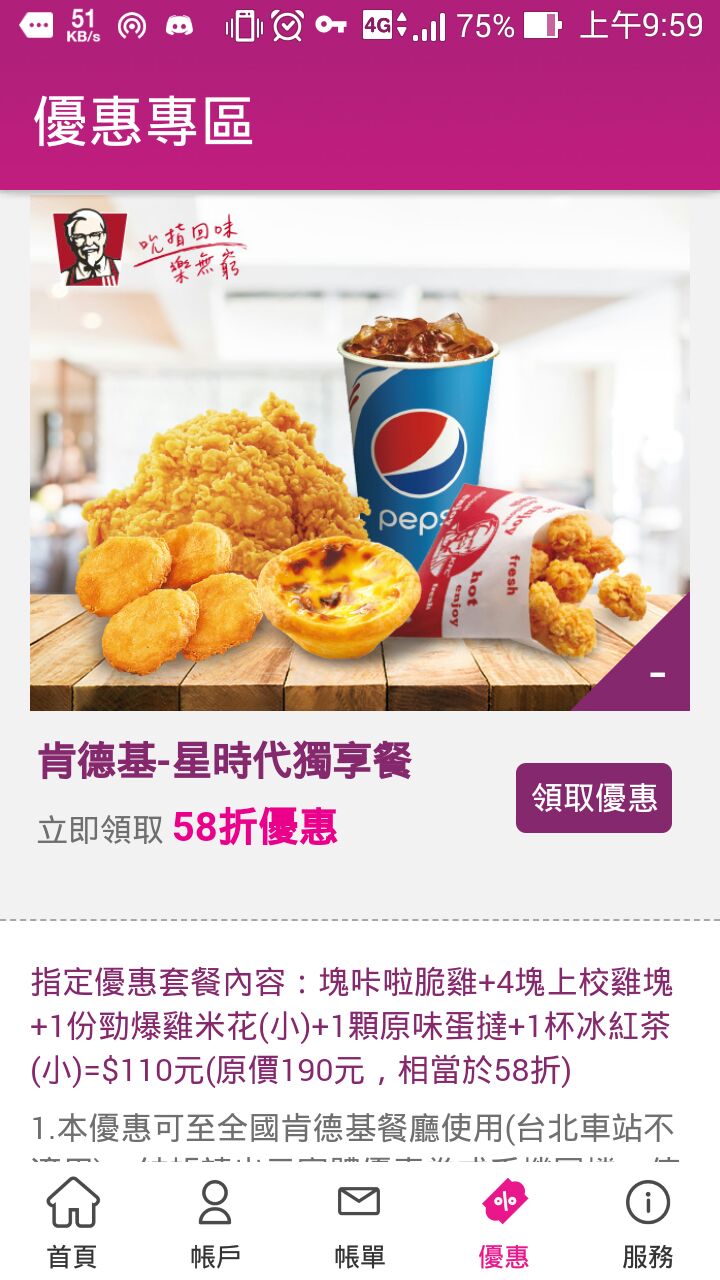Go to the 首頁 home tab

(72, 1224)
